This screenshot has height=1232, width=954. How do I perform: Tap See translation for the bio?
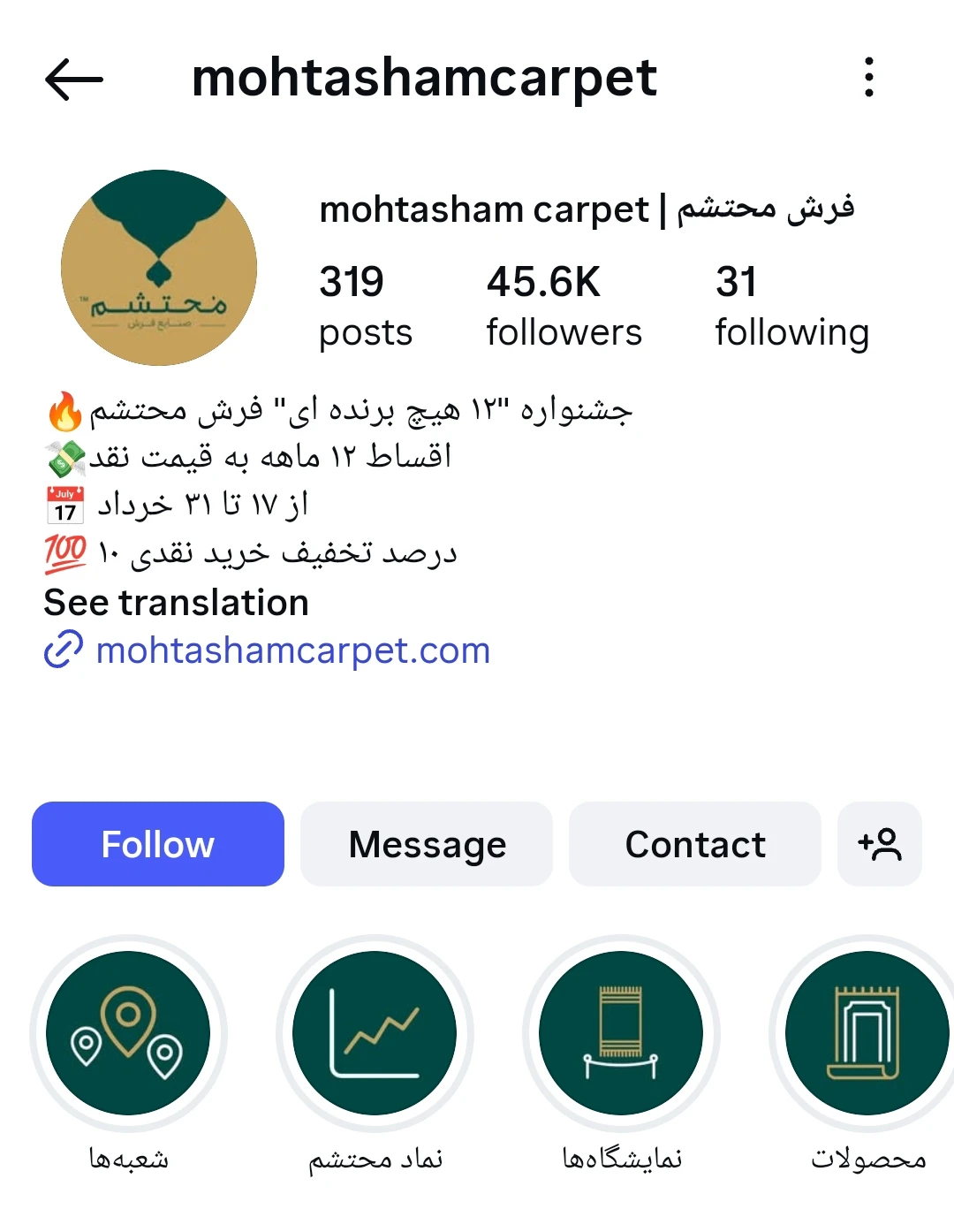(177, 603)
